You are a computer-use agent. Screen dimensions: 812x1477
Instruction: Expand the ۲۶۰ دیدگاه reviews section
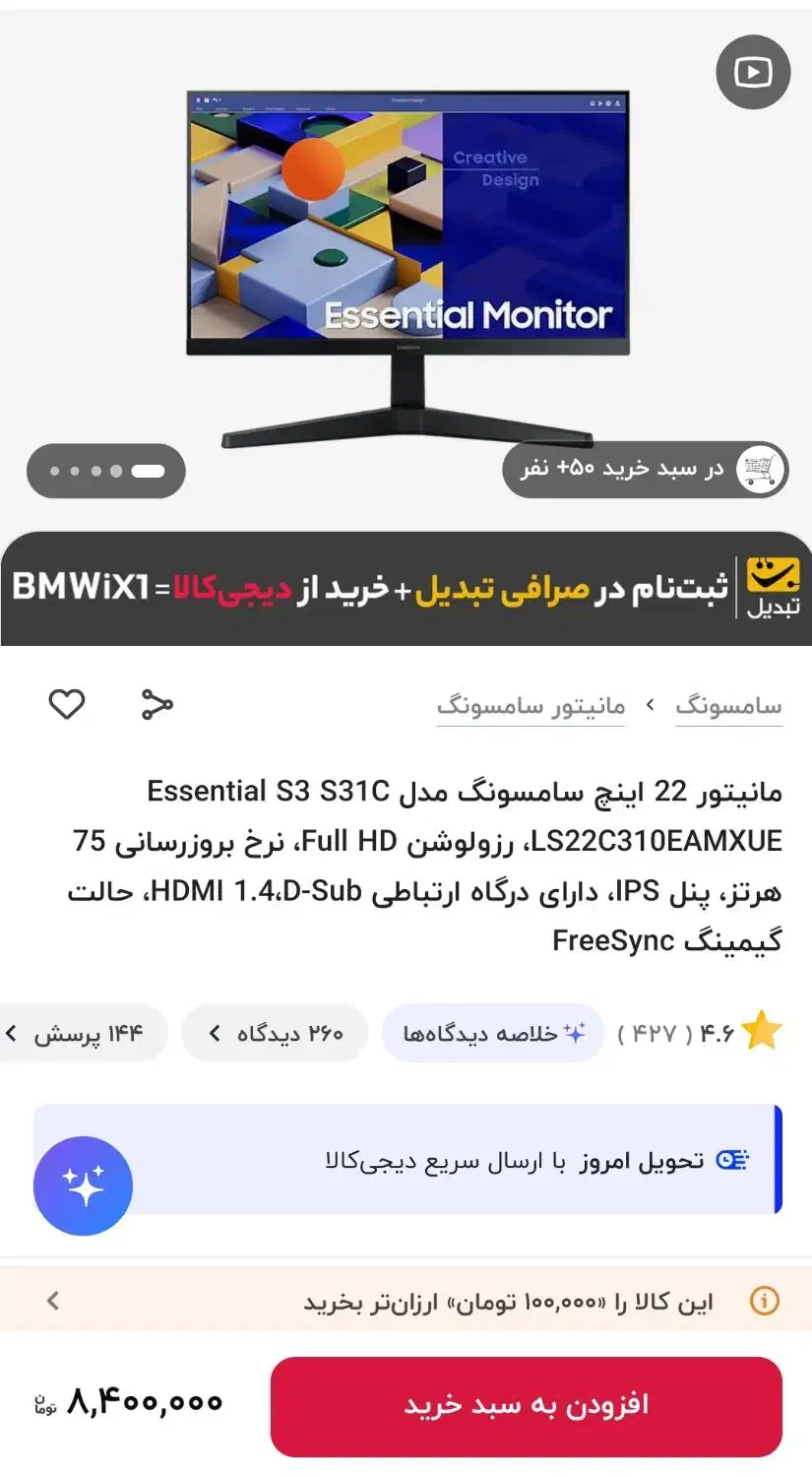point(275,1032)
